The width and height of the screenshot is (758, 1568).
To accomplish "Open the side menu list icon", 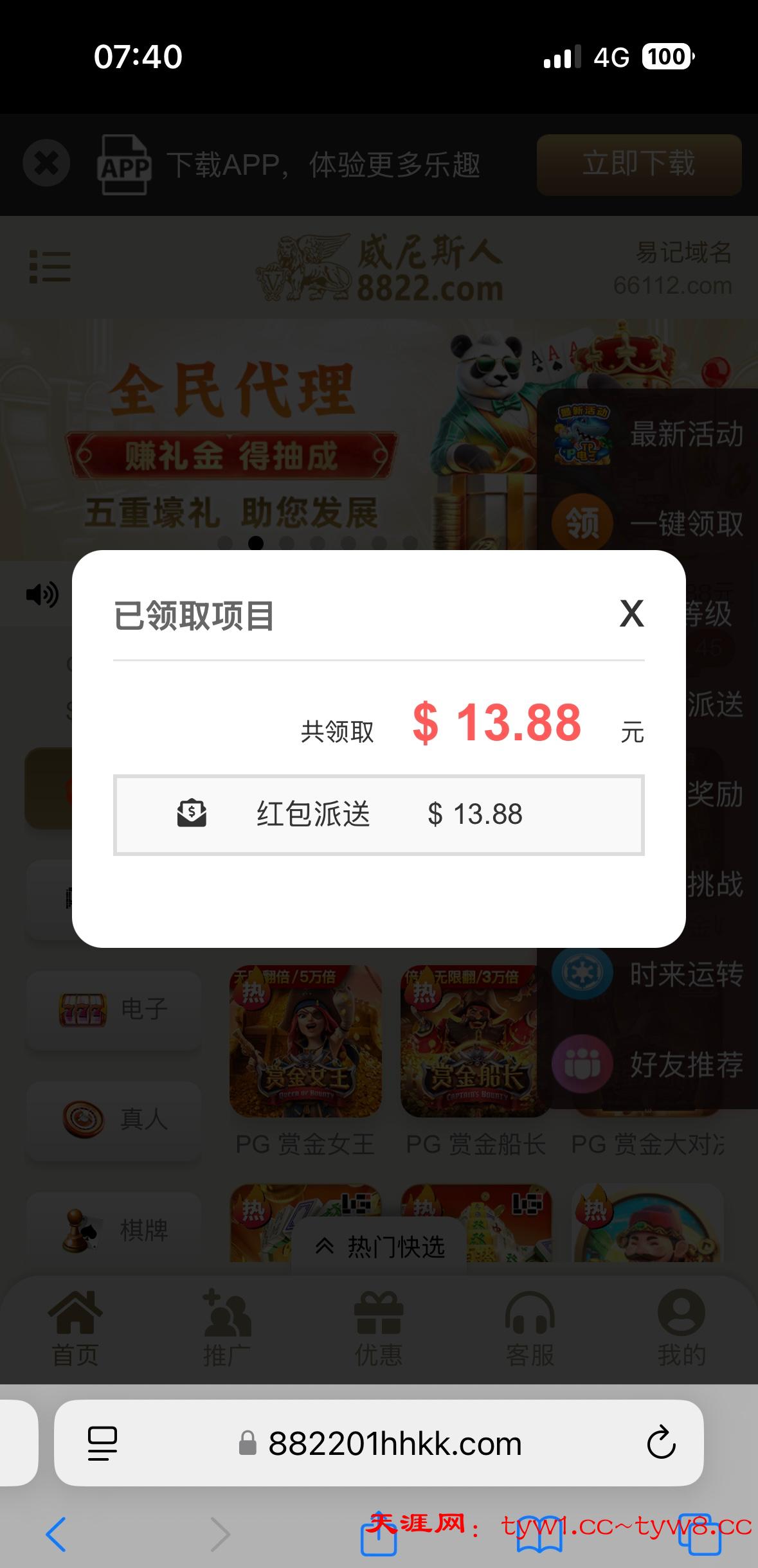I will pyautogui.click(x=50, y=266).
